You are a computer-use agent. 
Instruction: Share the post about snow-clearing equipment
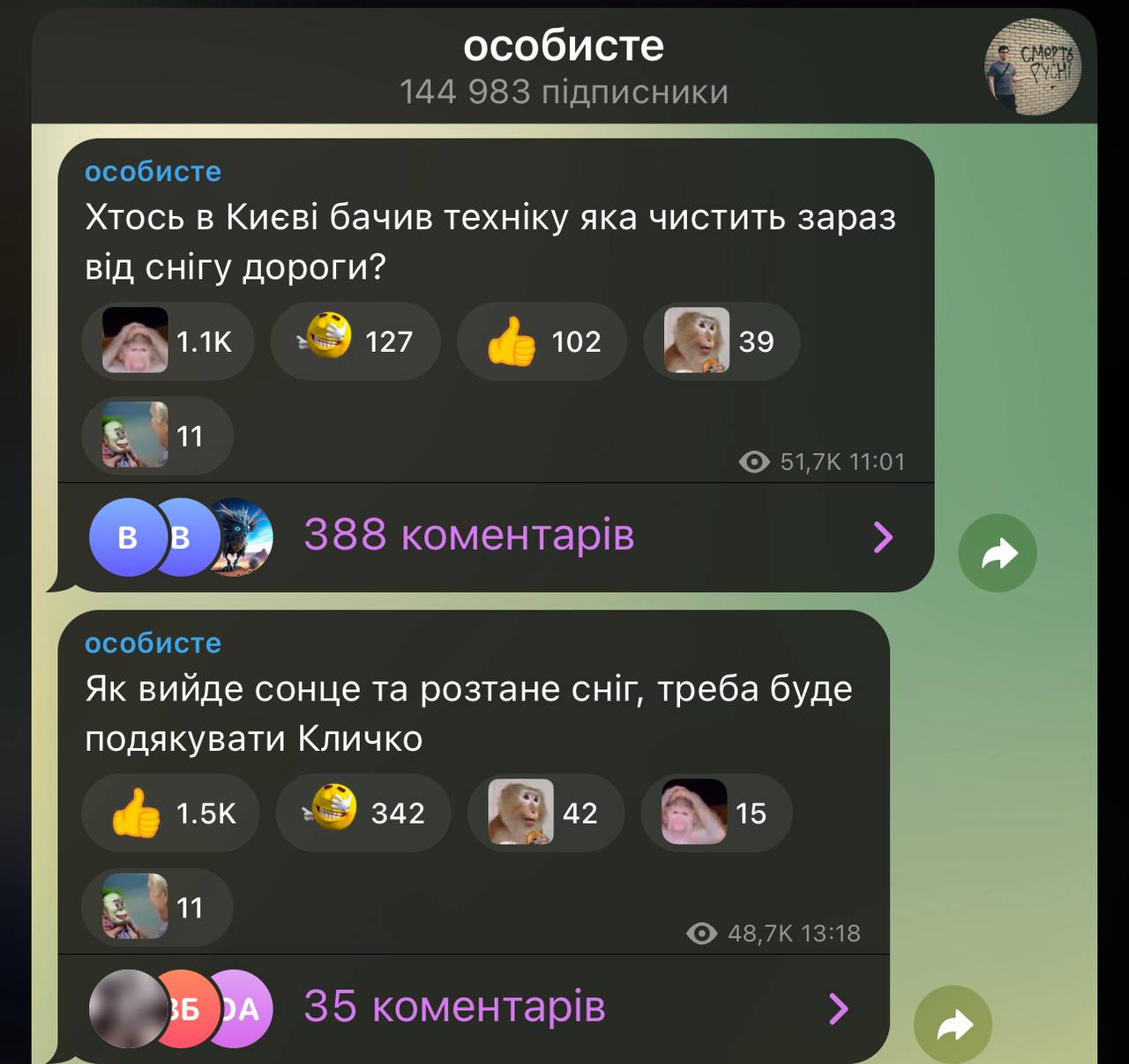(998, 553)
